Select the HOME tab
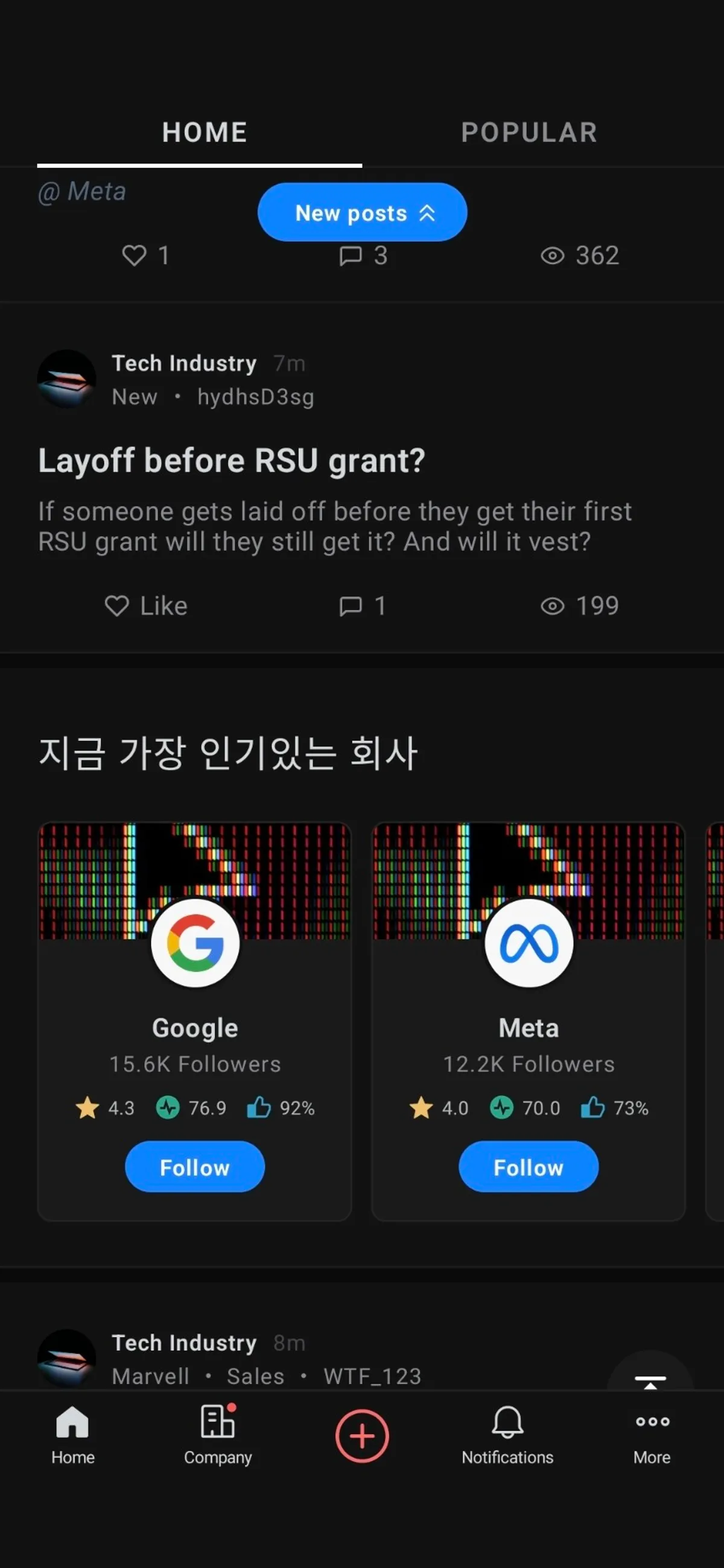 205,132
